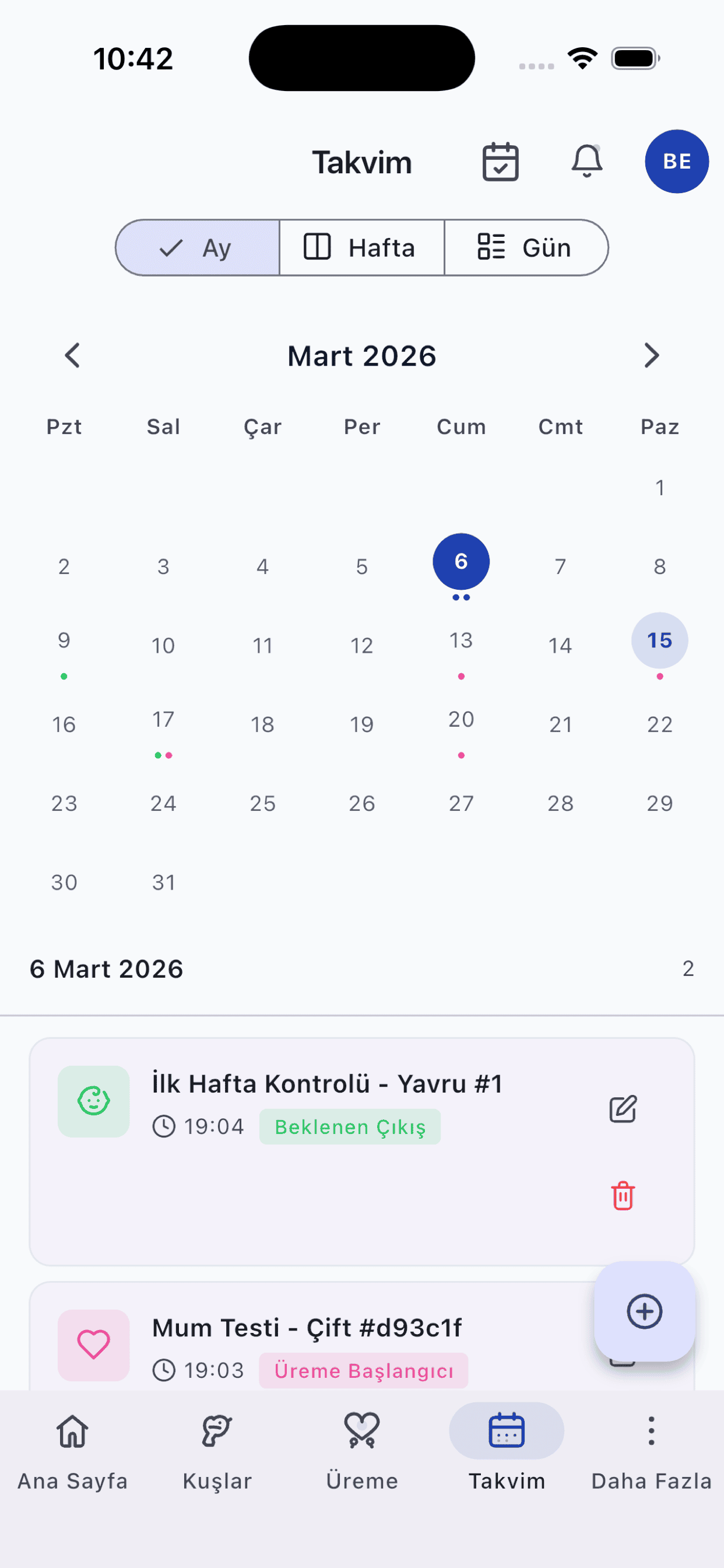Tap the pink heart swatch on Mum Testi

click(x=93, y=1345)
